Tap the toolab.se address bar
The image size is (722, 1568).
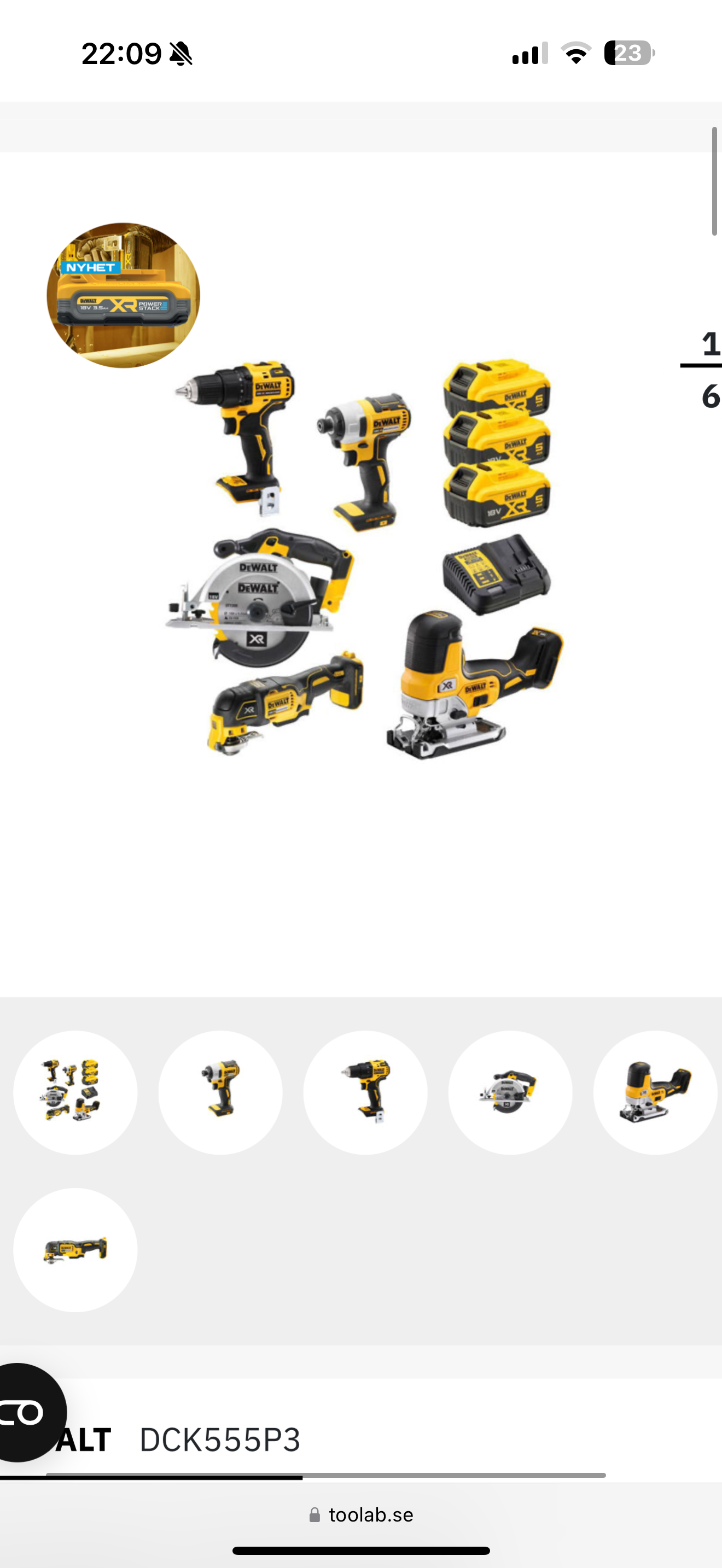click(362, 1515)
